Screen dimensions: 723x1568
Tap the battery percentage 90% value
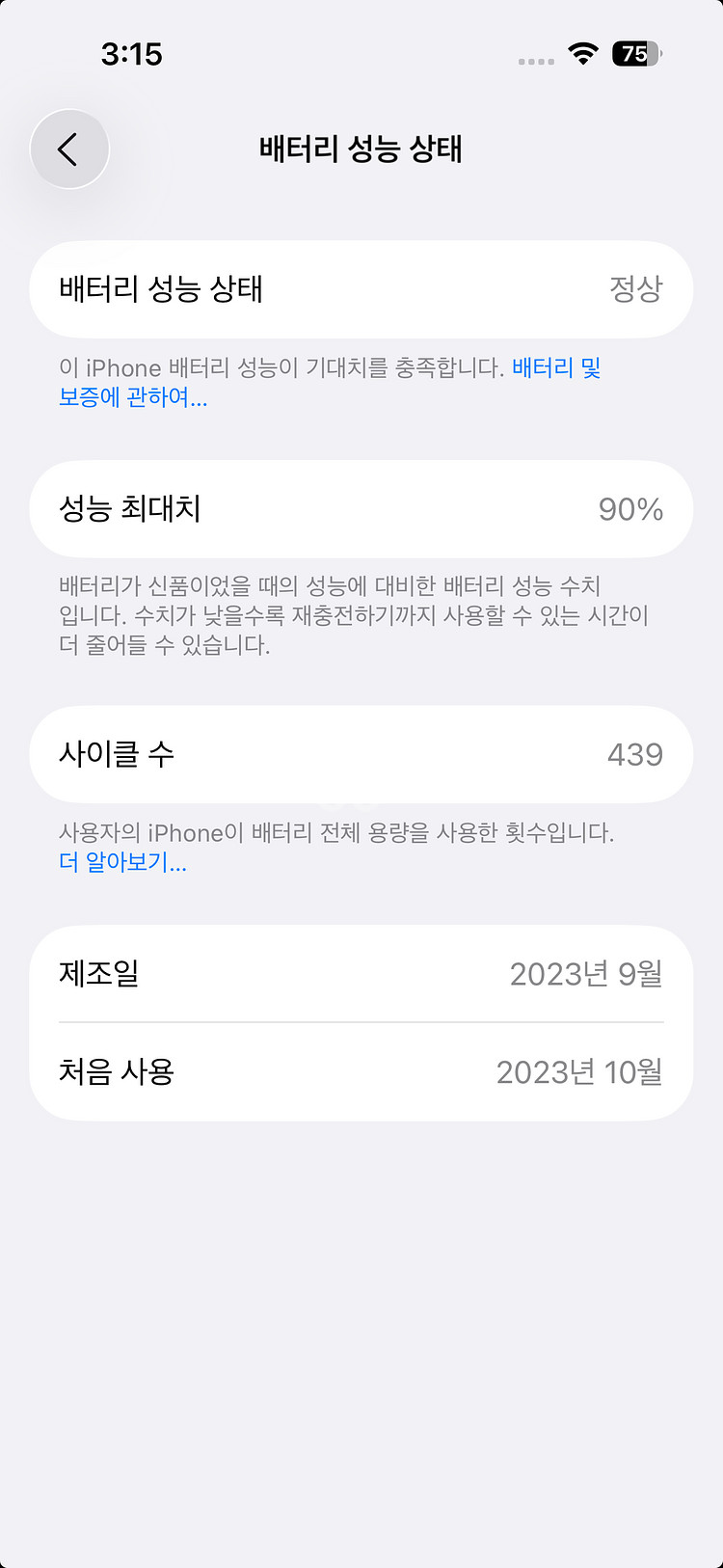click(629, 509)
